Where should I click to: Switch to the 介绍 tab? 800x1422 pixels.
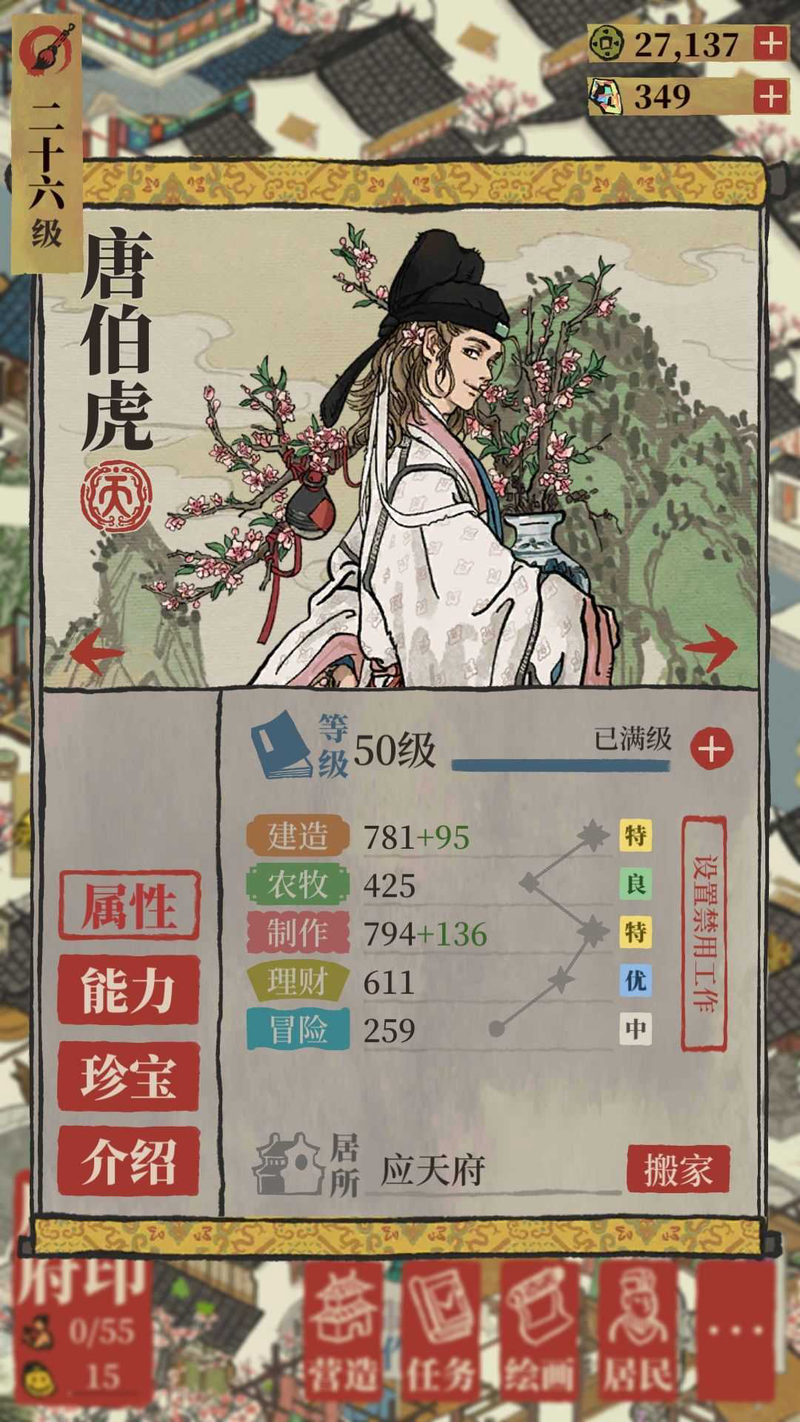[x=128, y=1161]
